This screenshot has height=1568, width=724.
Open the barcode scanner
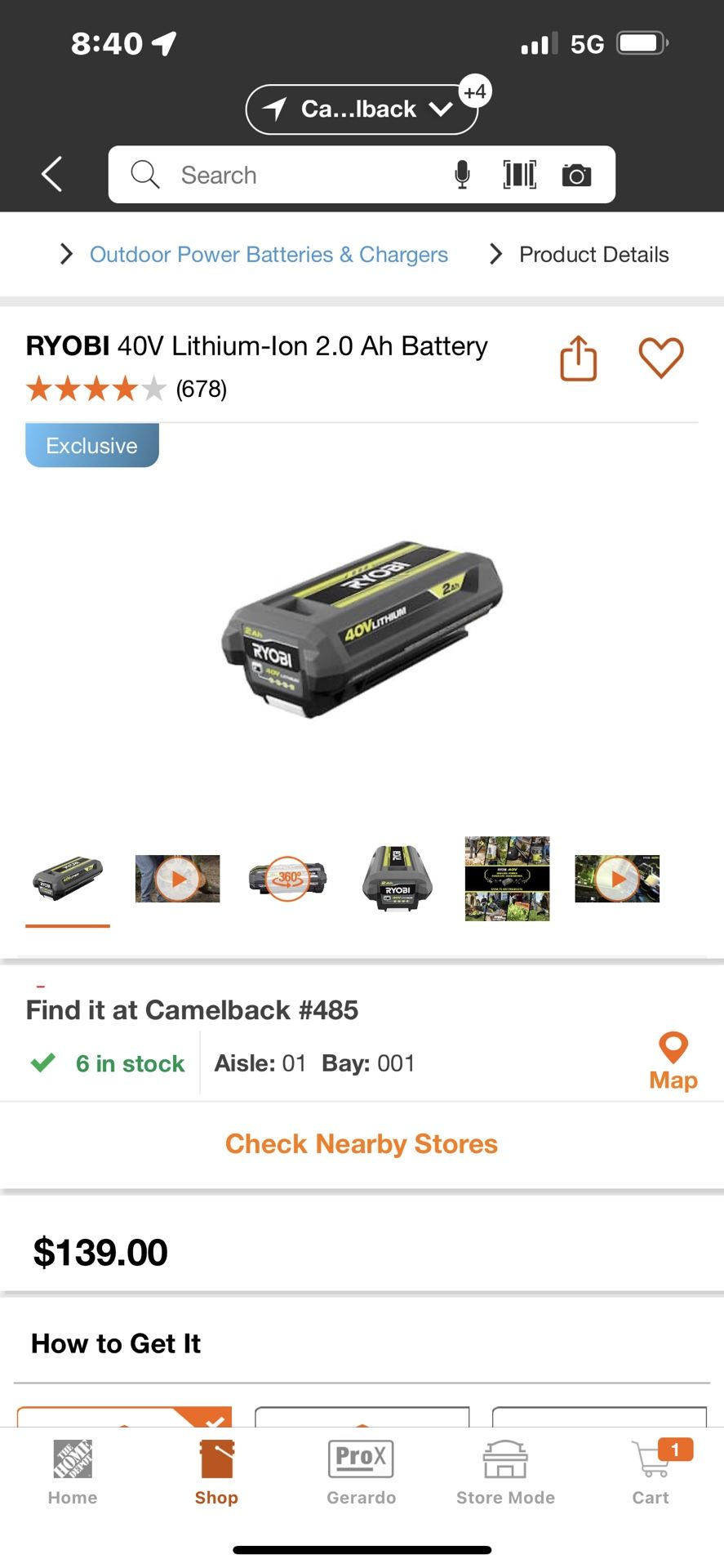point(520,175)
